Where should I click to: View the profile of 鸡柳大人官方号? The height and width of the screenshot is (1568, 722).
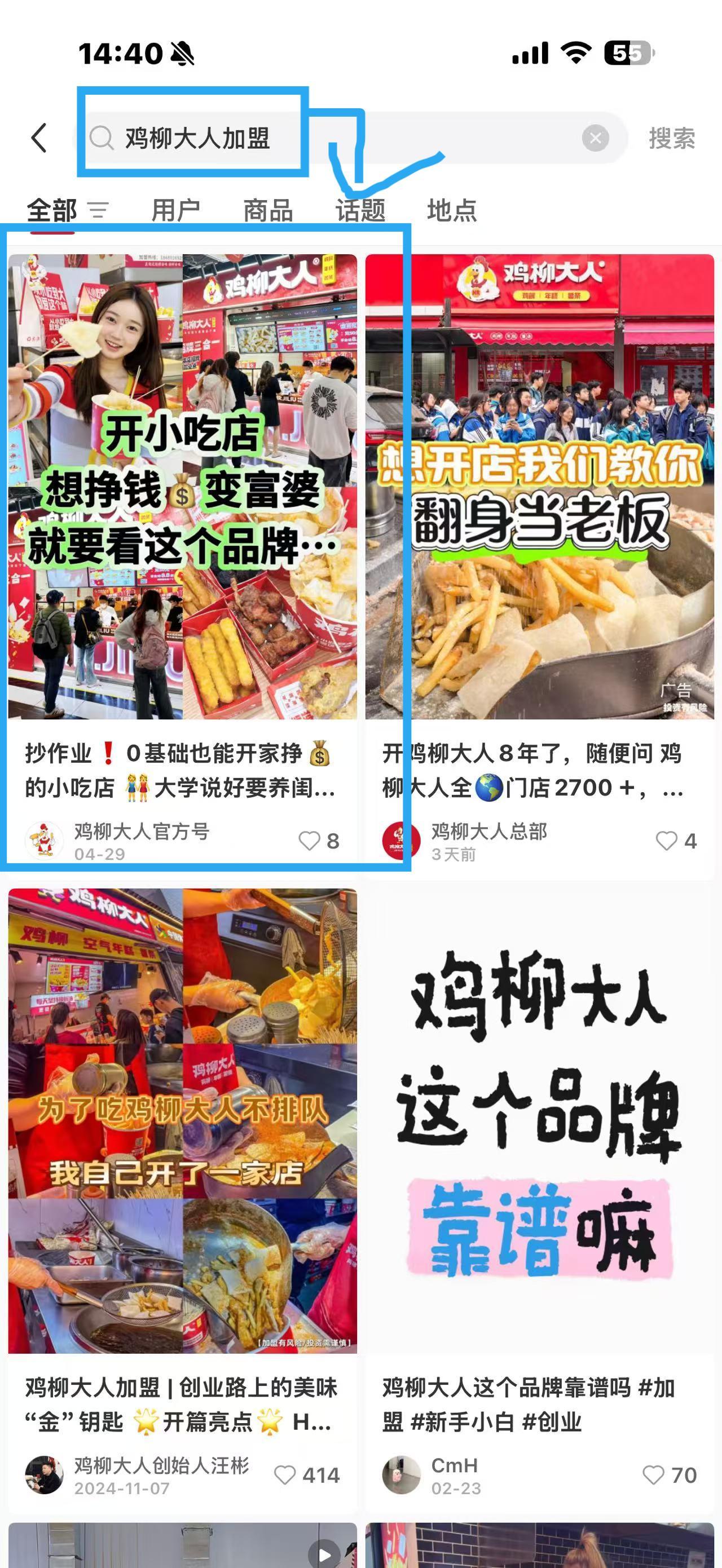click(x=45, y=841)
